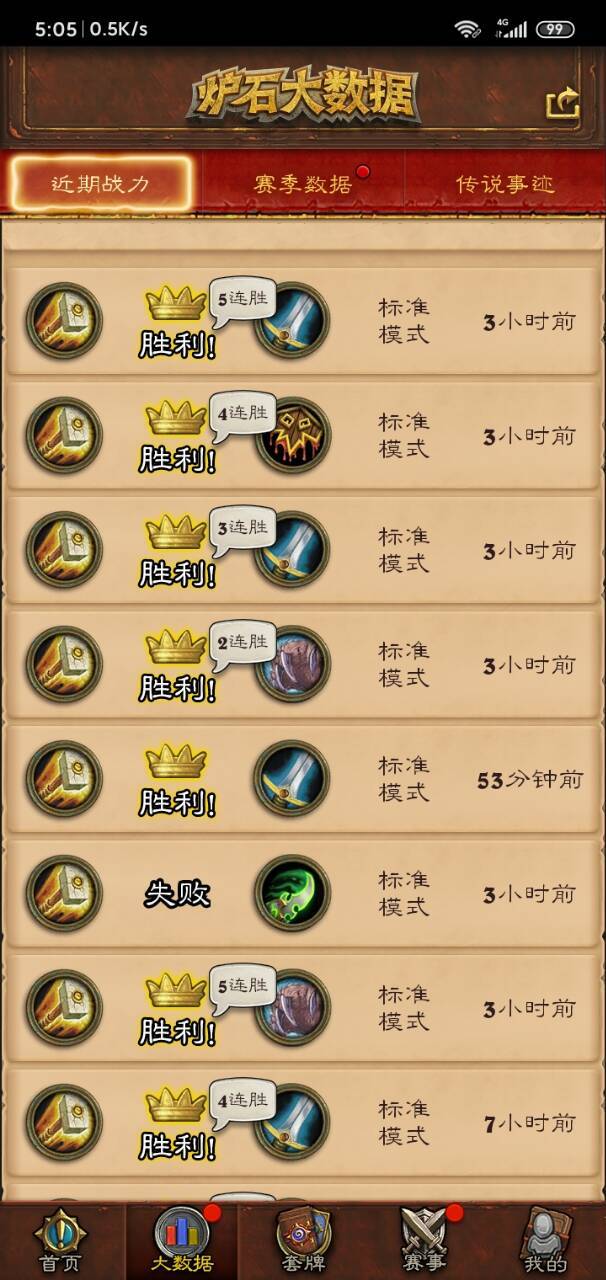Open the match from 53分钟前
The height and width of the screenshot is (1280, 606).
pyautogui.click(x=303, y=779)
